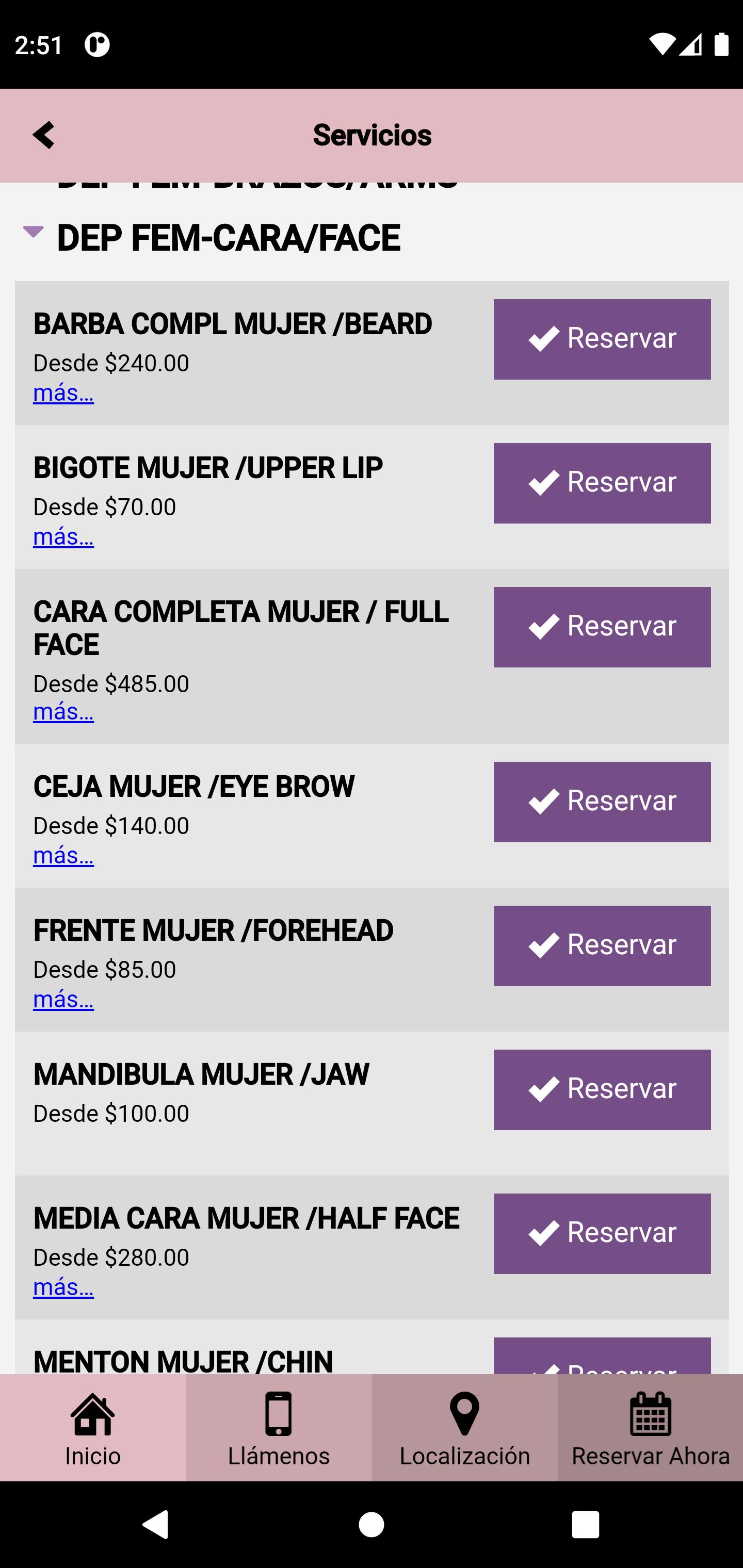743x1568 pixels.
Task: Open más link under MEDIA CARA MUJER
Action: tap(63, 1287)
